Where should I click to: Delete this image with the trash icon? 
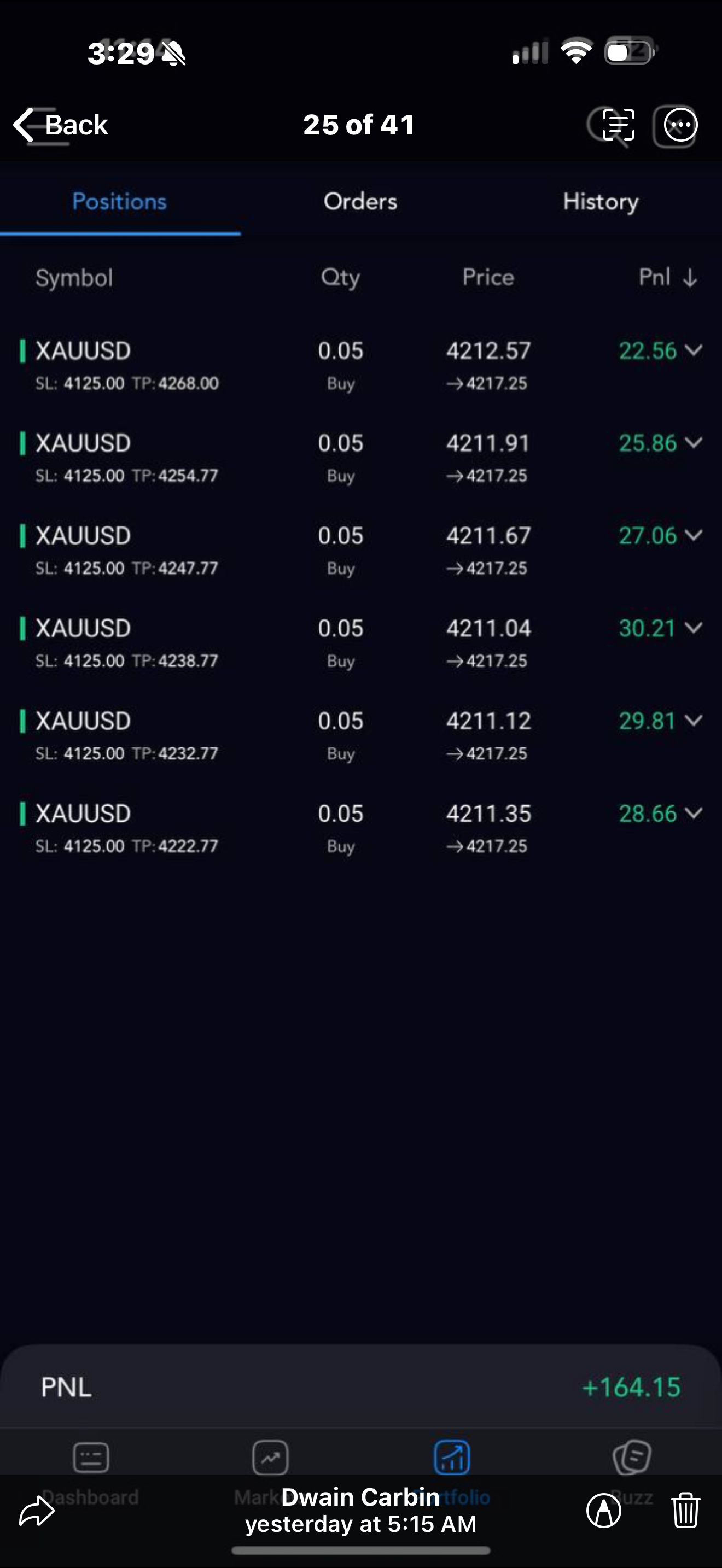click(x=685, y=1511)
